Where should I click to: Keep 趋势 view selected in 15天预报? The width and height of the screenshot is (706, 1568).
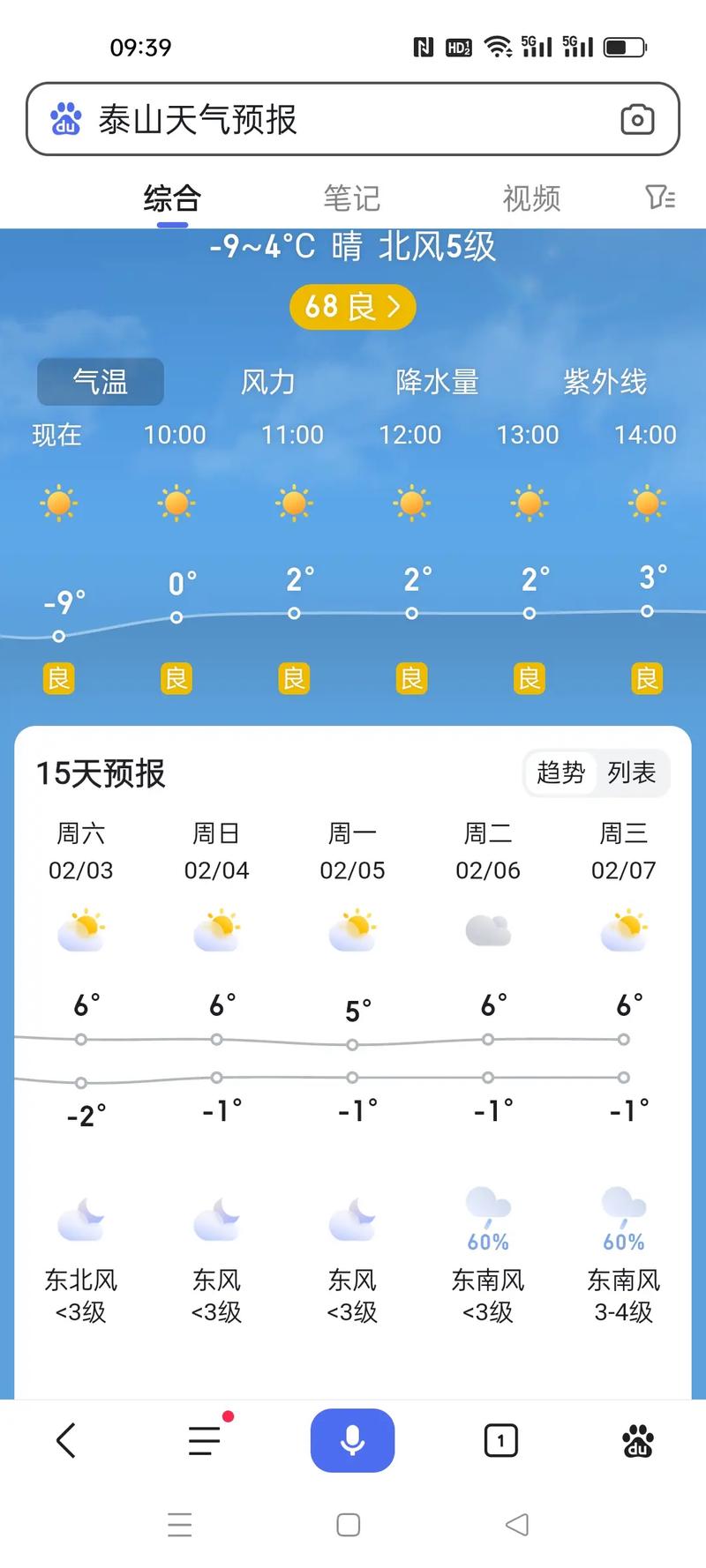562,773
